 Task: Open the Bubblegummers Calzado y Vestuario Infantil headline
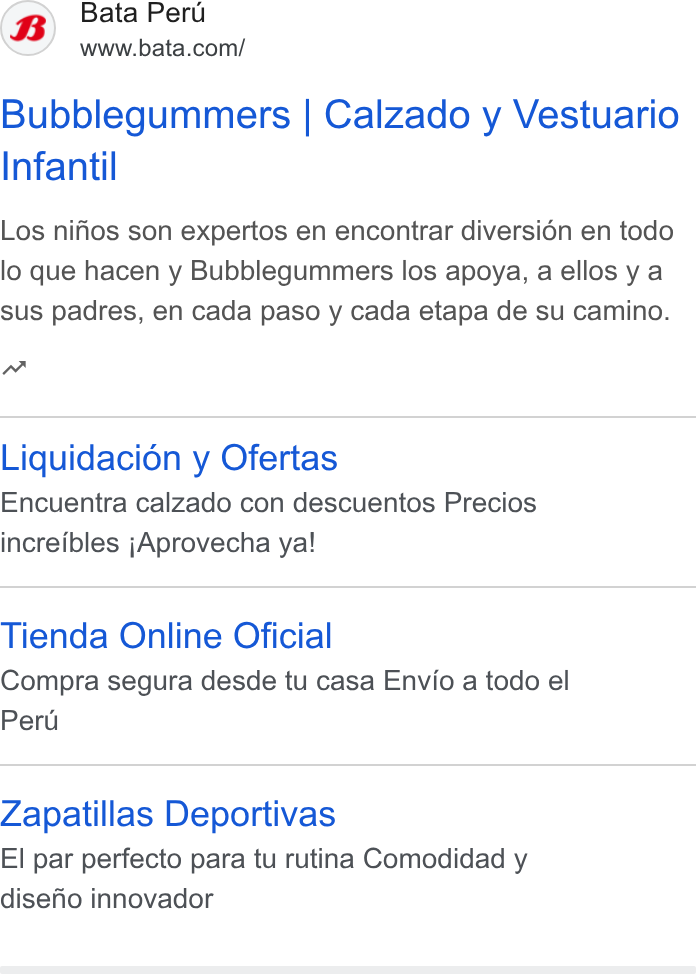[x=340, y=140]
